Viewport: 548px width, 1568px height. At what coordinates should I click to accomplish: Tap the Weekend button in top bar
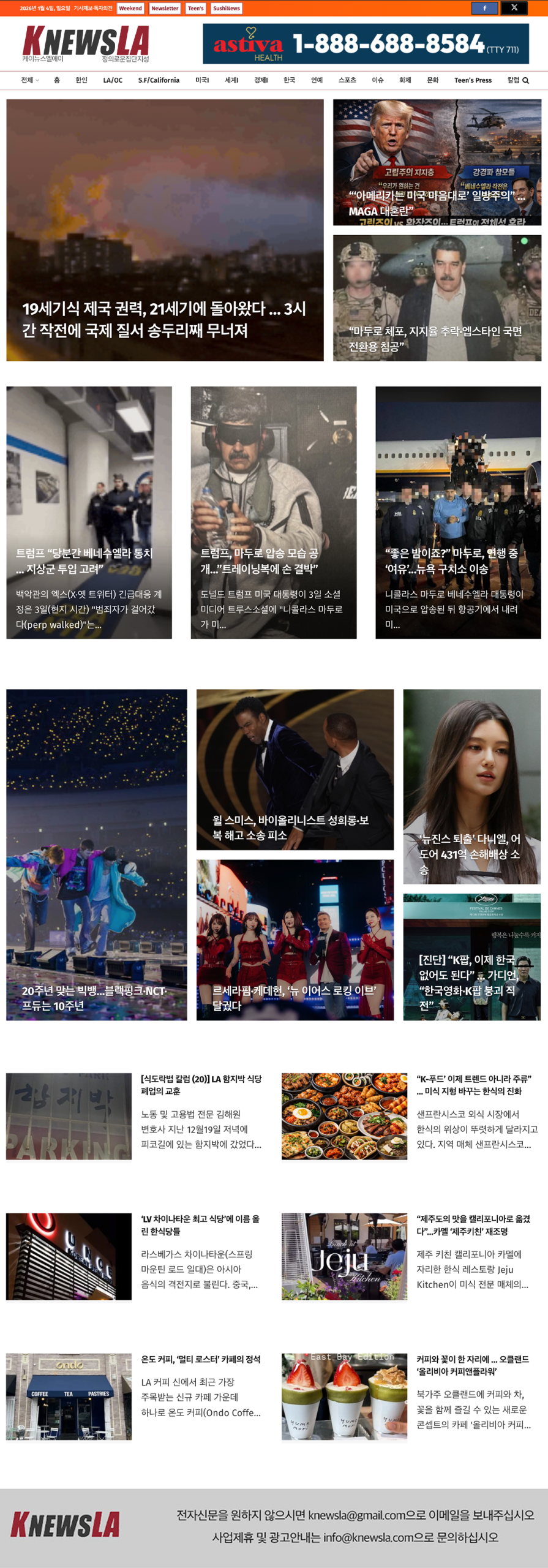click(x=130, y=9)
